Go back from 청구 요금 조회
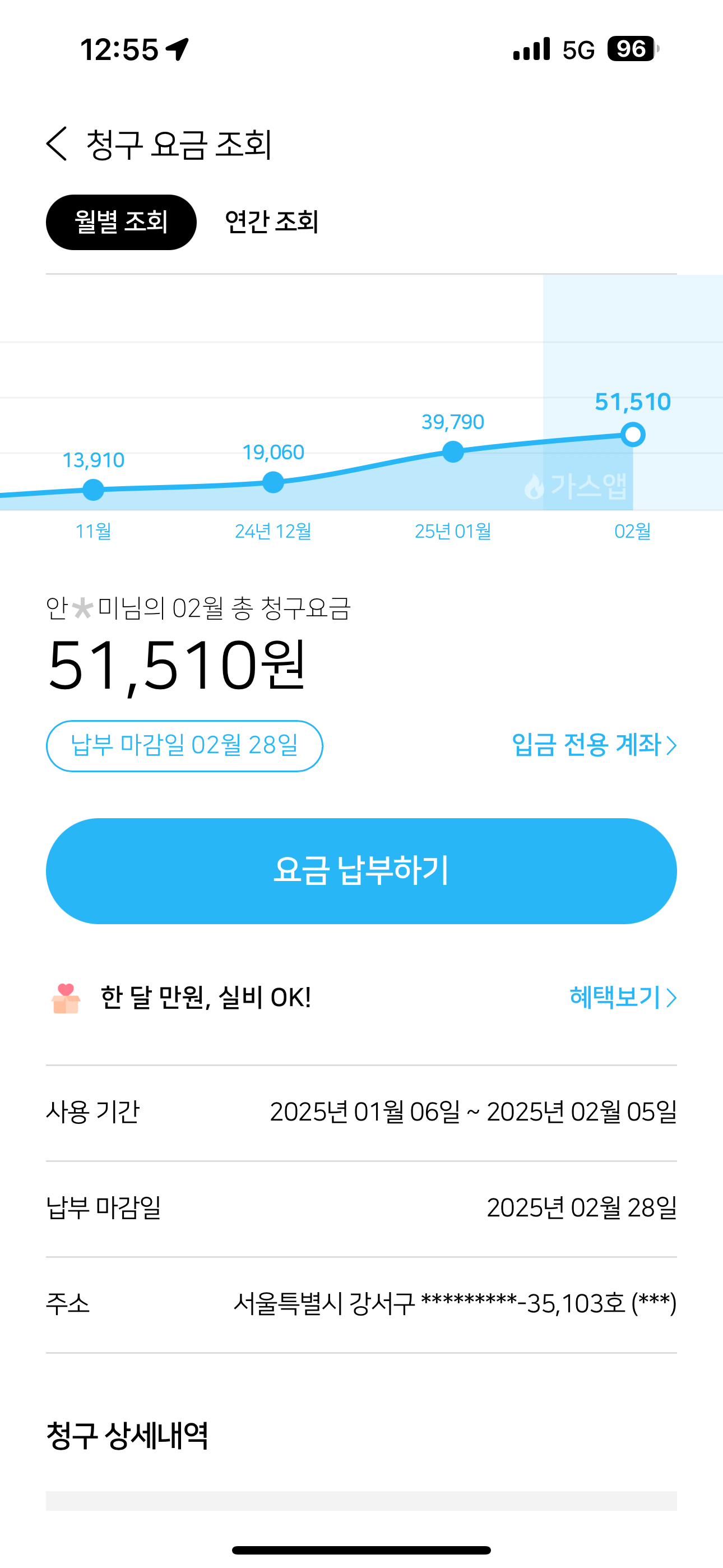723x1568 pixels. (x=57, y=144)
